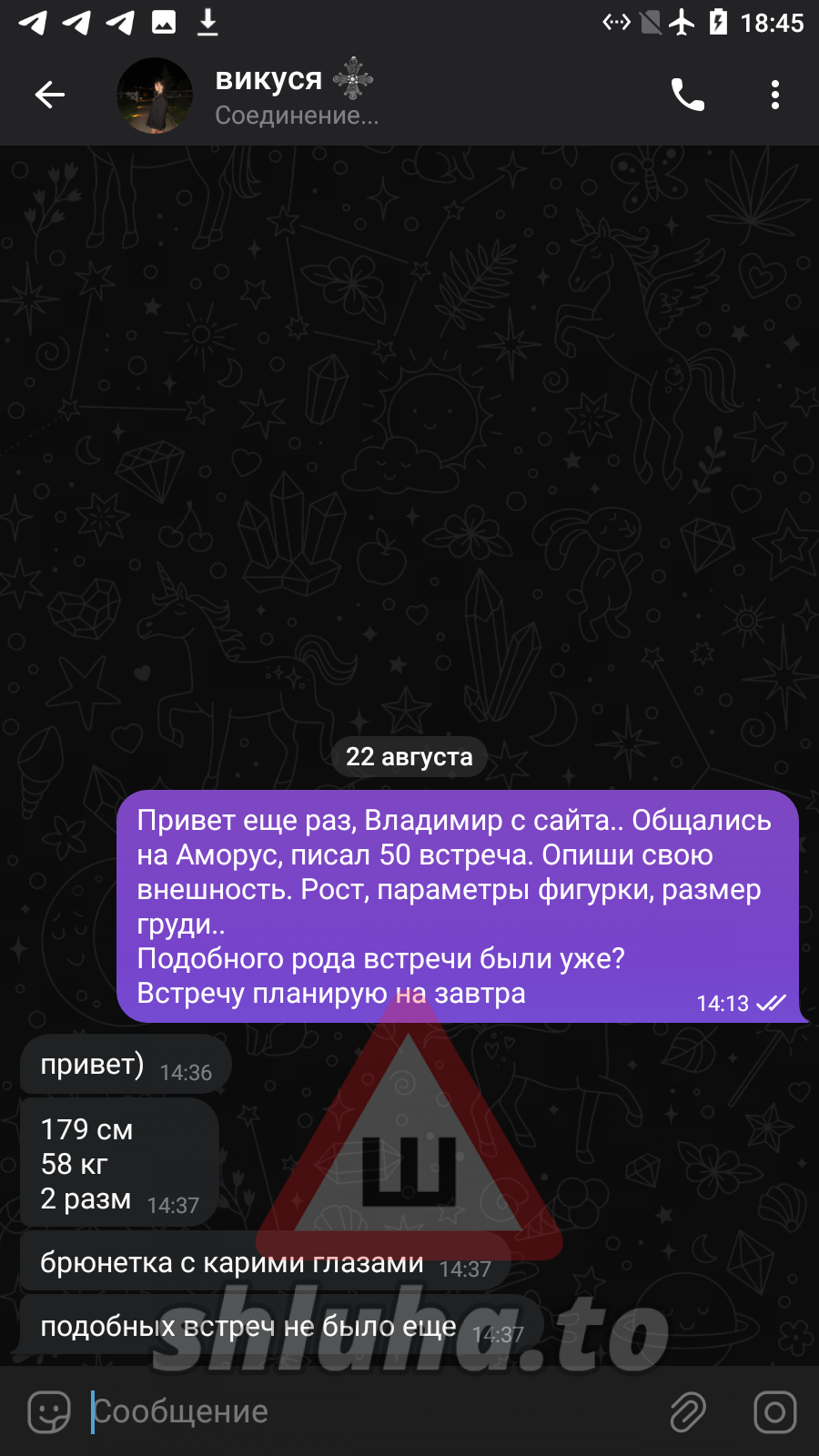The height and width of the screenshot is (1456, 819).
Task: Open the chat overflow menu
Action: click(x=774, y=95)
